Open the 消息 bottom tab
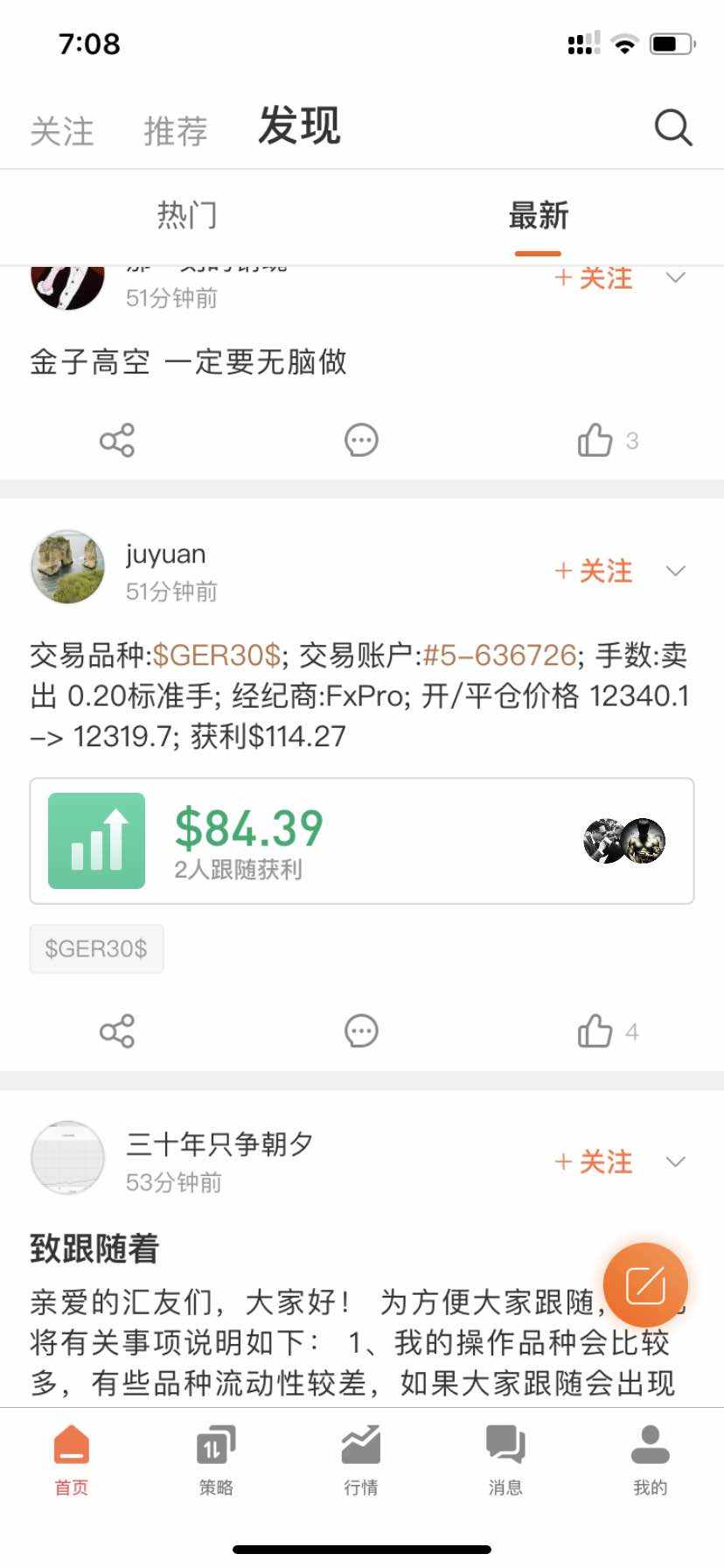 coord(505,1460)
